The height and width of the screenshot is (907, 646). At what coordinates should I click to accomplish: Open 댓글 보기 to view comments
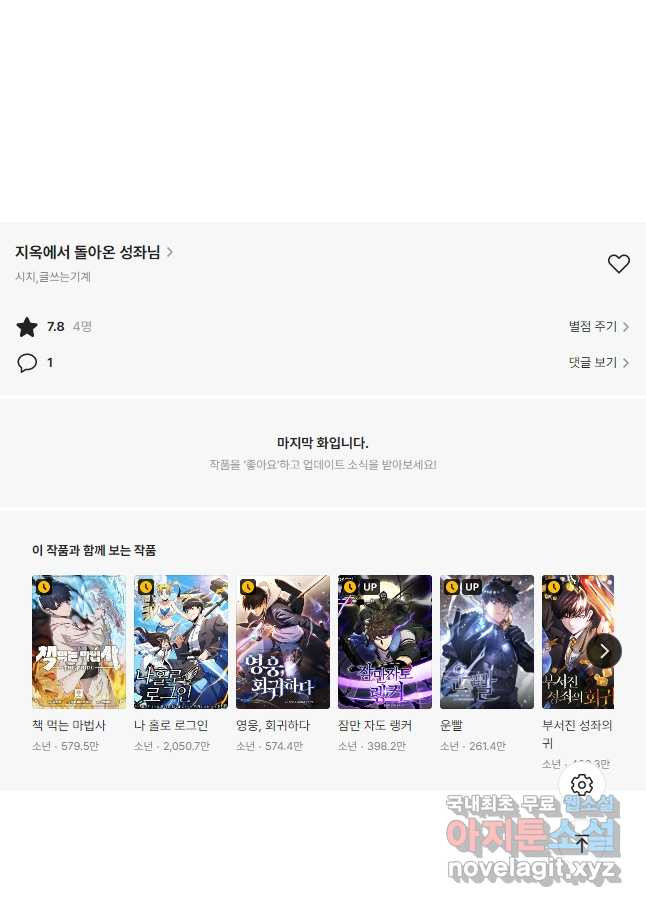(598, 363)
